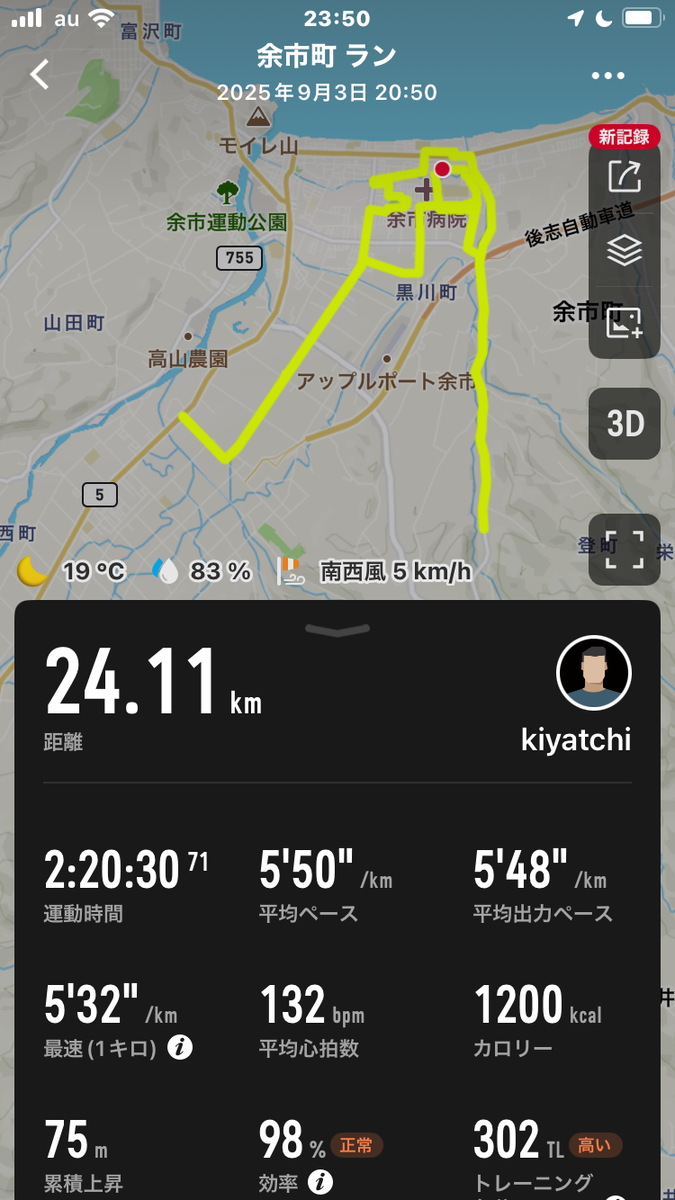This screenshot has height=1200, width=675.
Task: Show info about efficiency percentage
Action: coord(320,1183)
